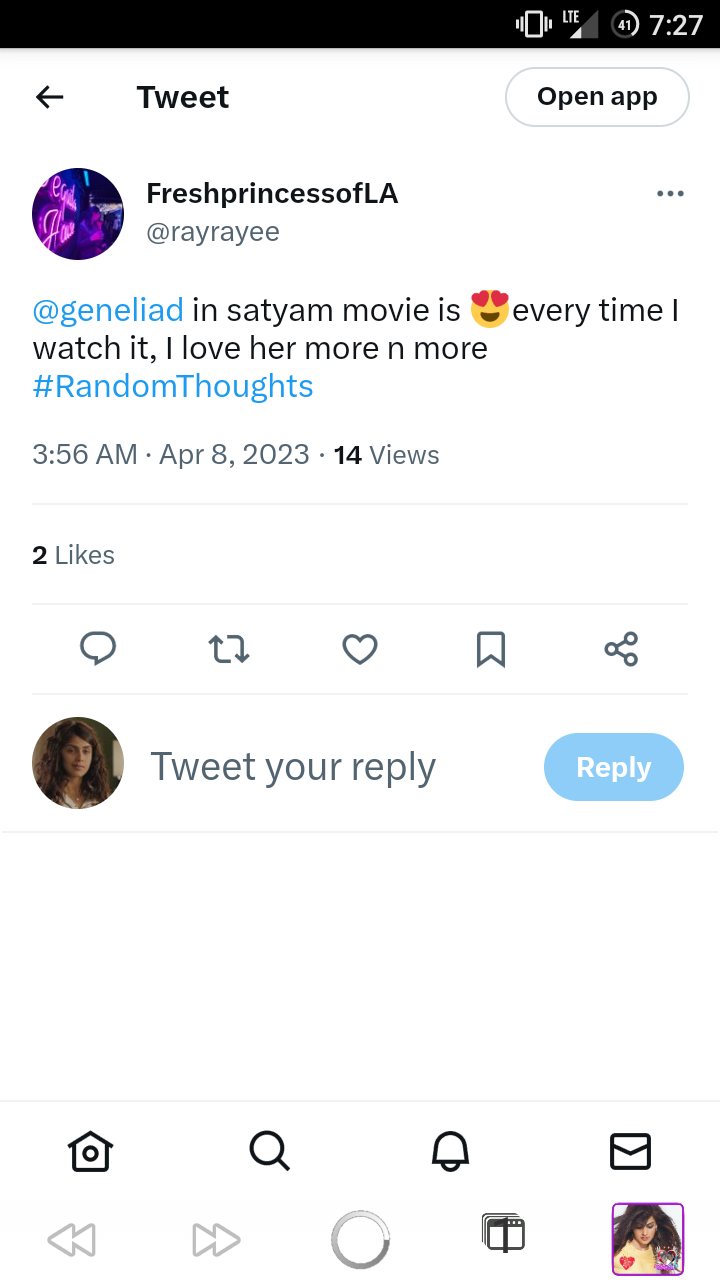Tap the Tweet your reply field
The height and width of the screenshot is (1280, 720).
tap(293, 767)
